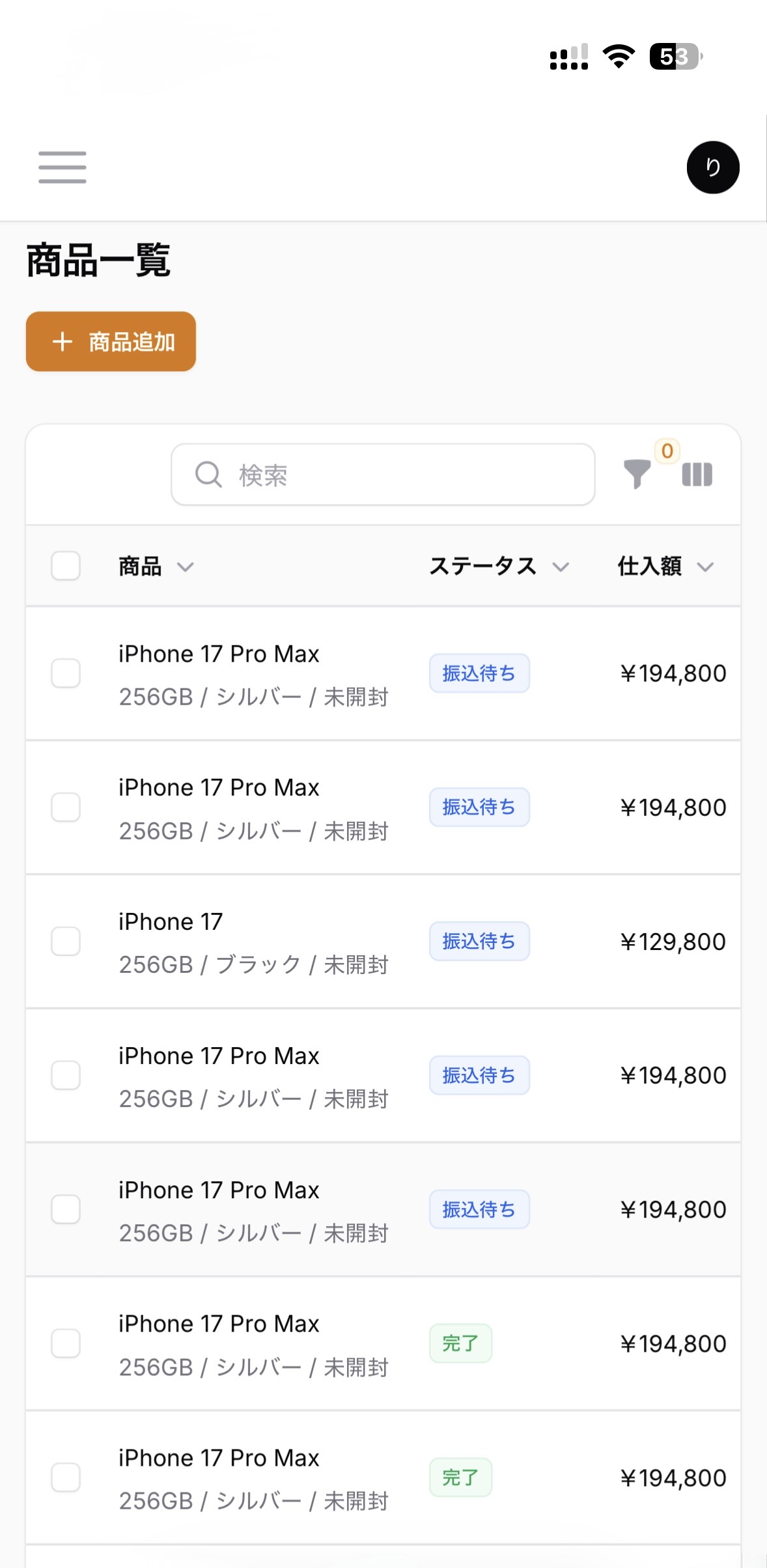Screen dimensions: 767x1568
Task: Open the ステータス column dropdown
Action: pos(561,567)
